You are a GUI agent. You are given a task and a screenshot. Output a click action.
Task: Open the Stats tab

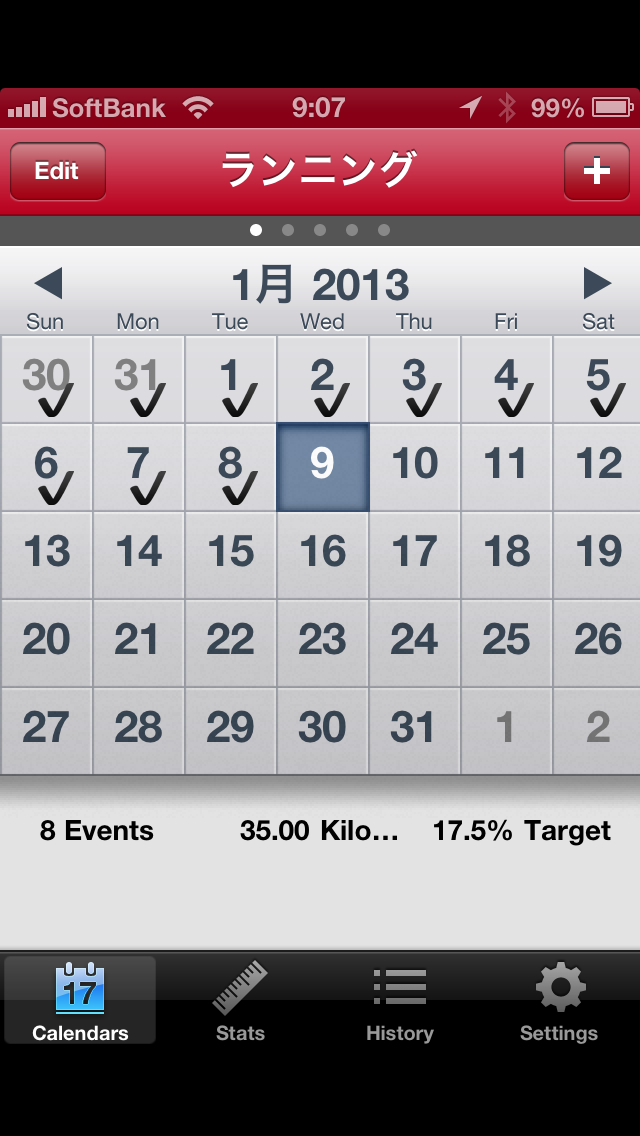[x=240, y=1001]
